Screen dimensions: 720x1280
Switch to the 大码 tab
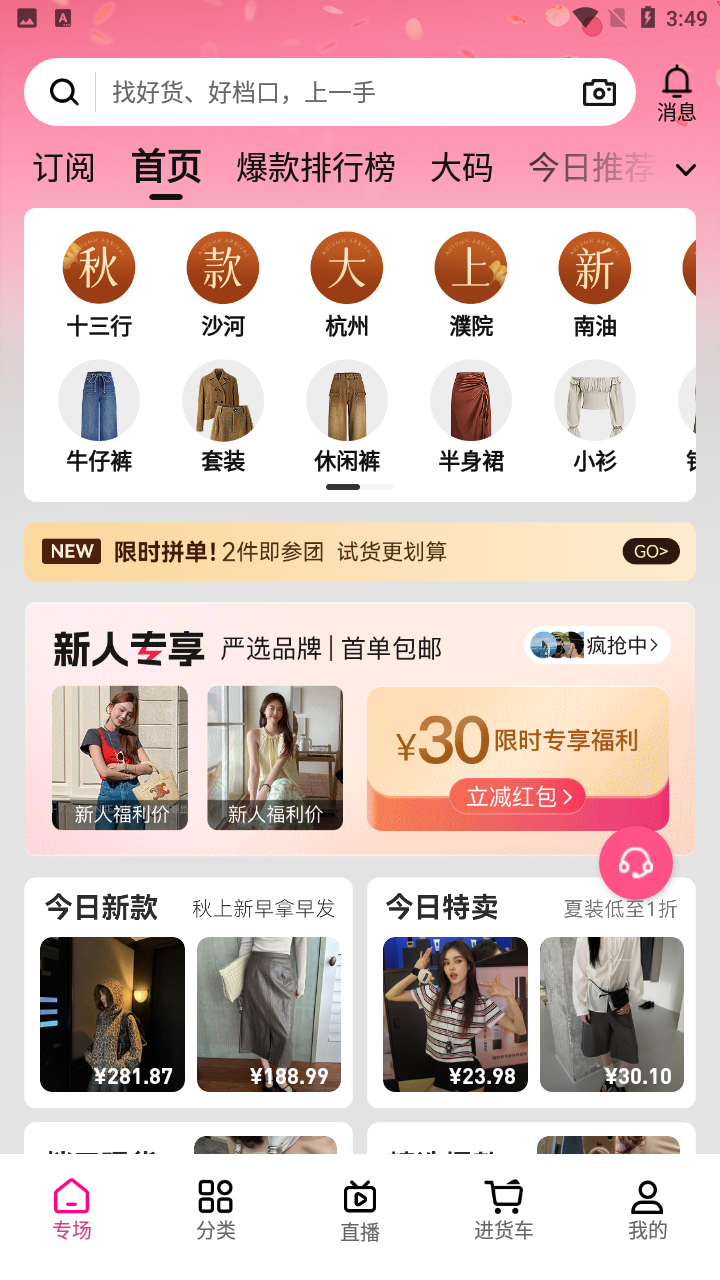(x=461, y=168)
